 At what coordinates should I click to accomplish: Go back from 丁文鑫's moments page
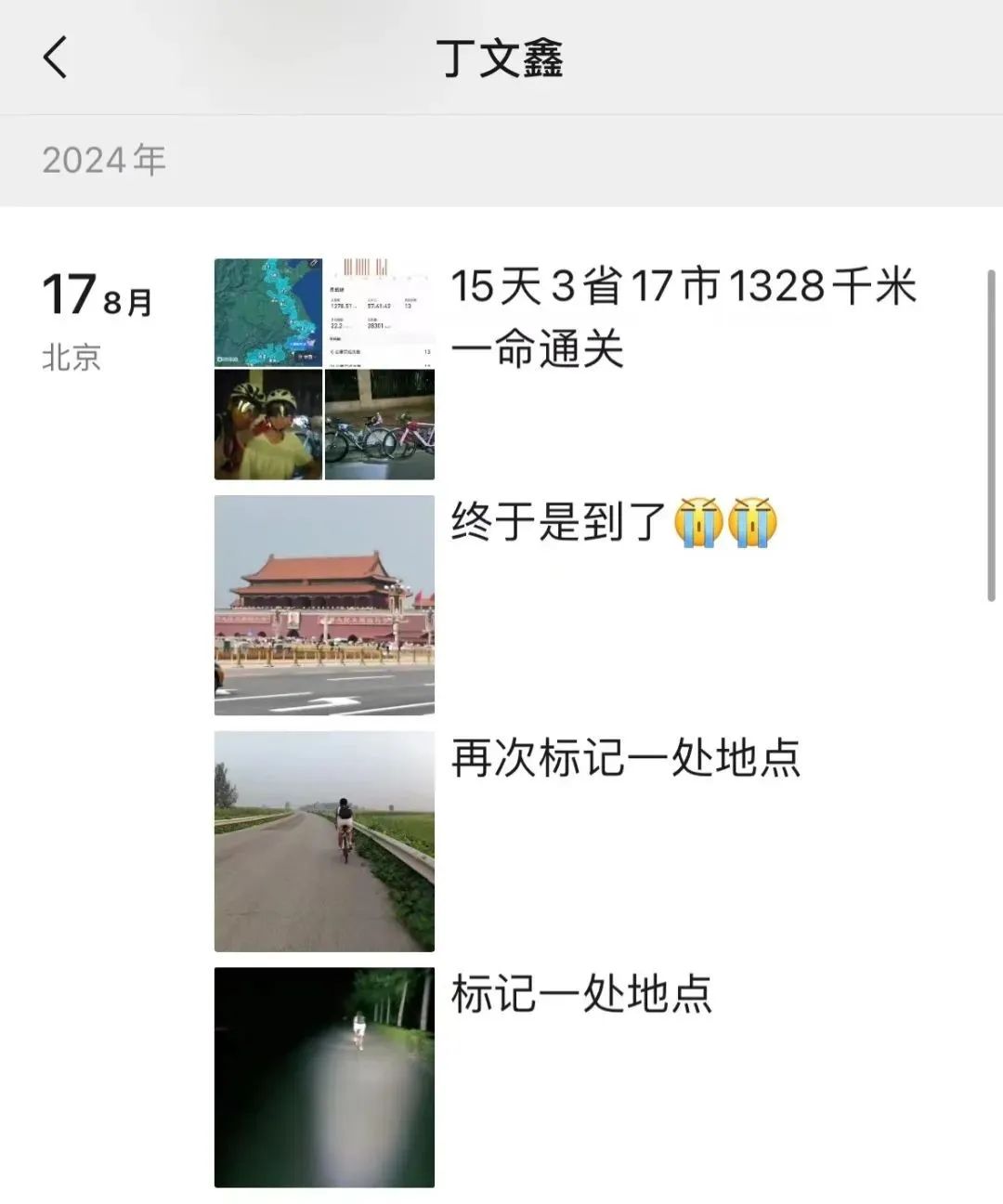click(56, 58)
